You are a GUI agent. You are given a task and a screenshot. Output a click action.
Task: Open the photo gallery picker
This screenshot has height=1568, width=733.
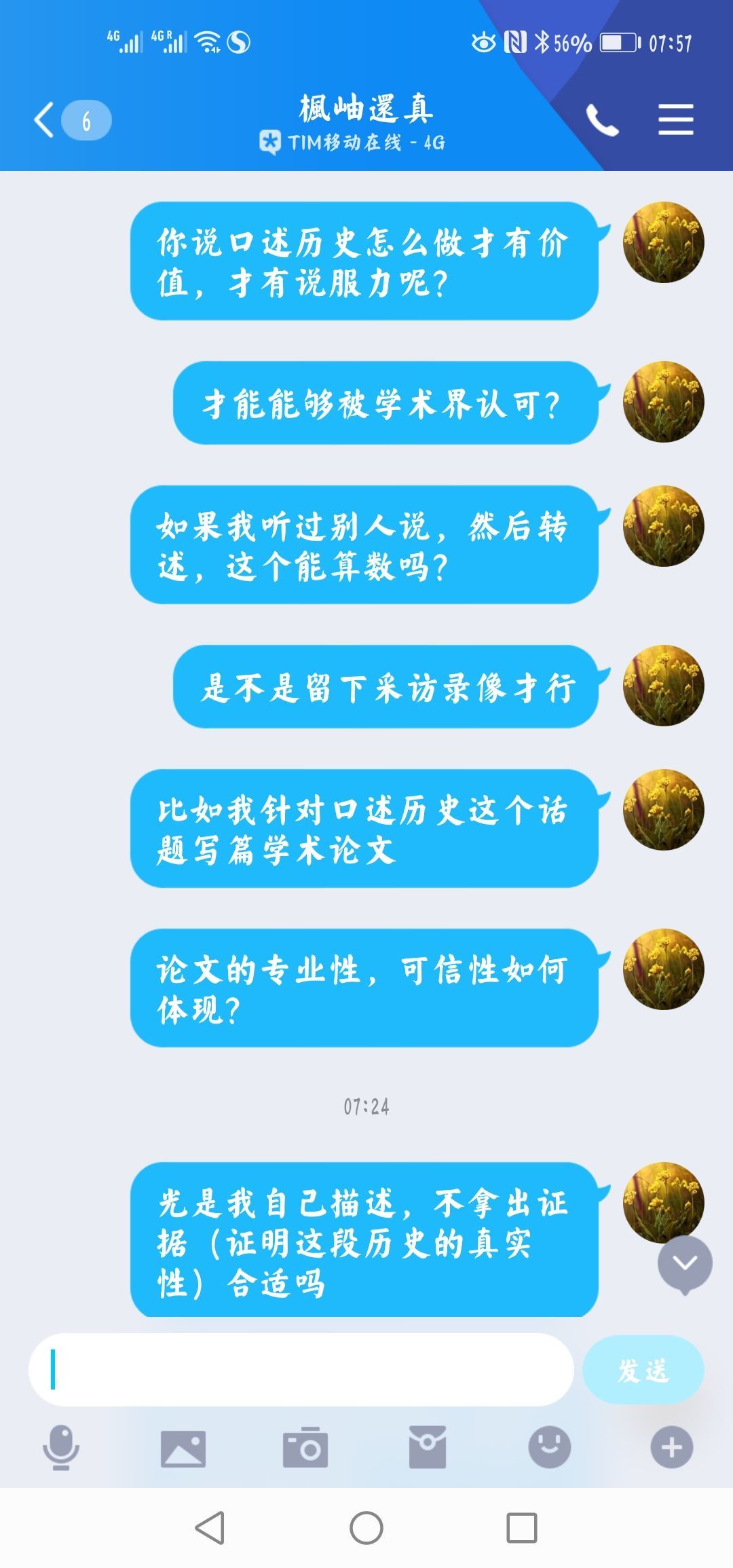coord(183,1449)
